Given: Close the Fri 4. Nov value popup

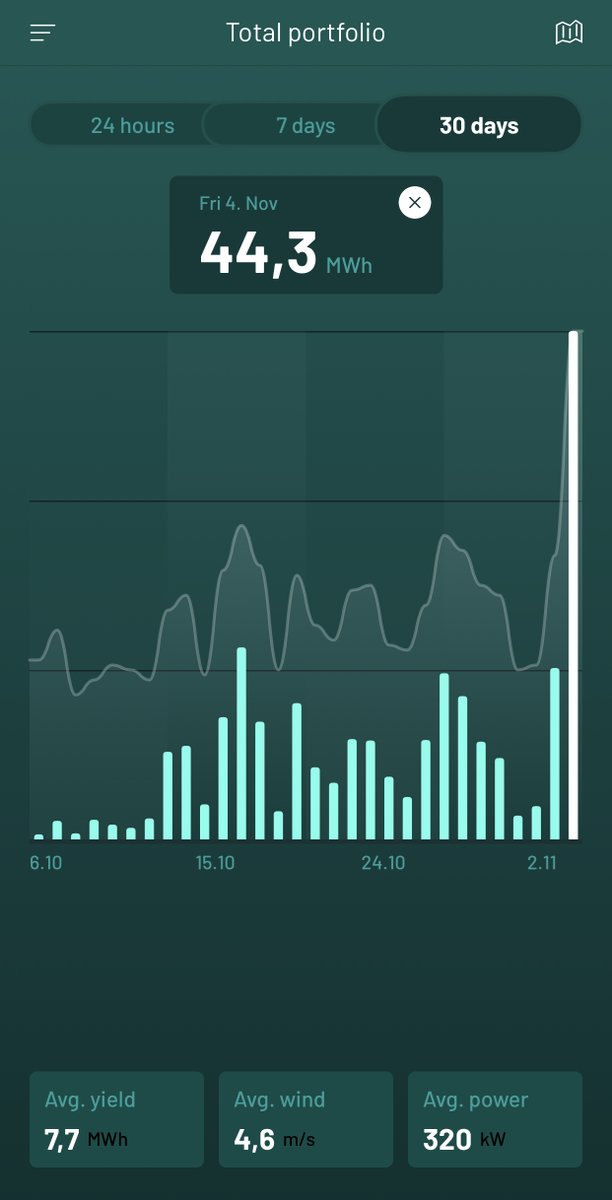Looking at the screenshot, I should [x=414, y=203].
